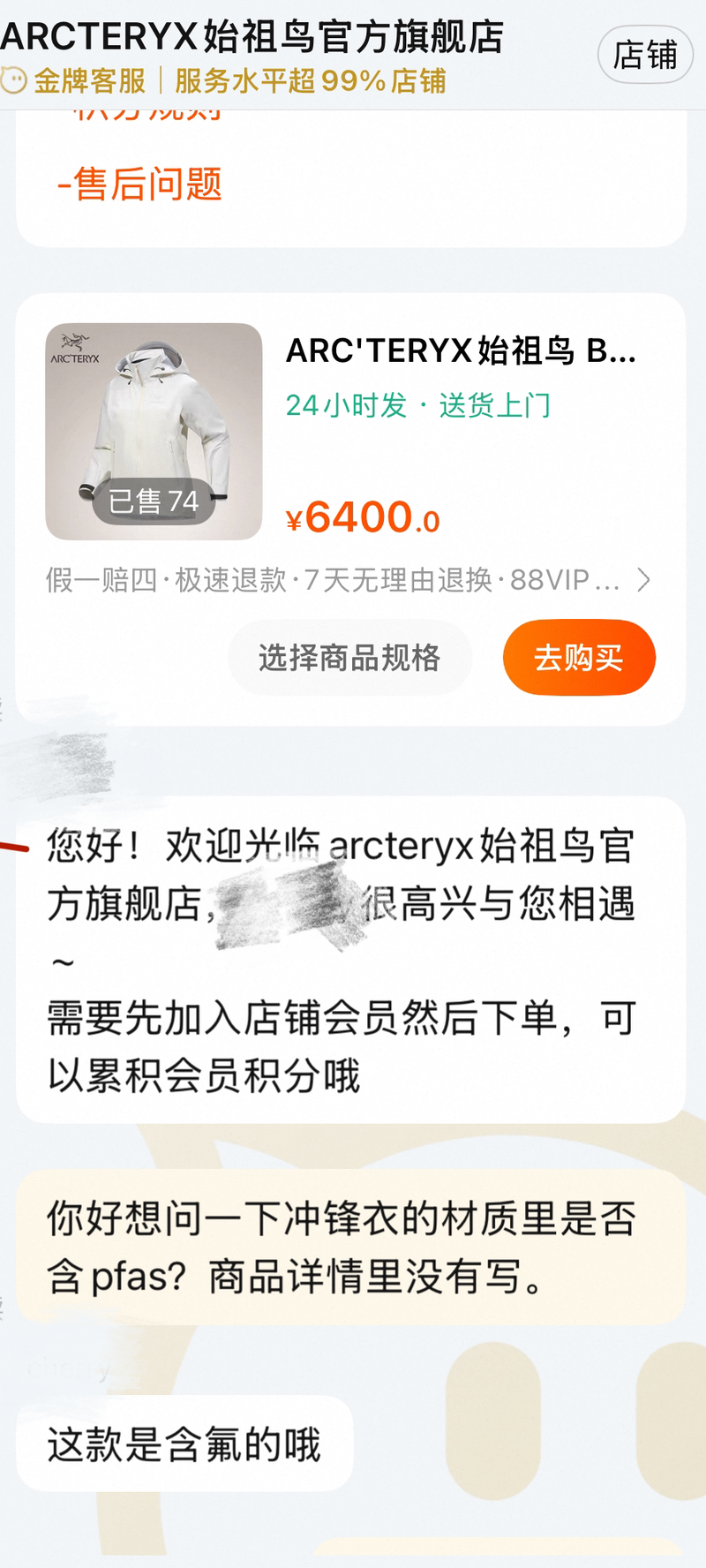Choose 选择商品规格 for the jacket
This screenshot has height=1568, width=706.
click(x=349, y=658)
